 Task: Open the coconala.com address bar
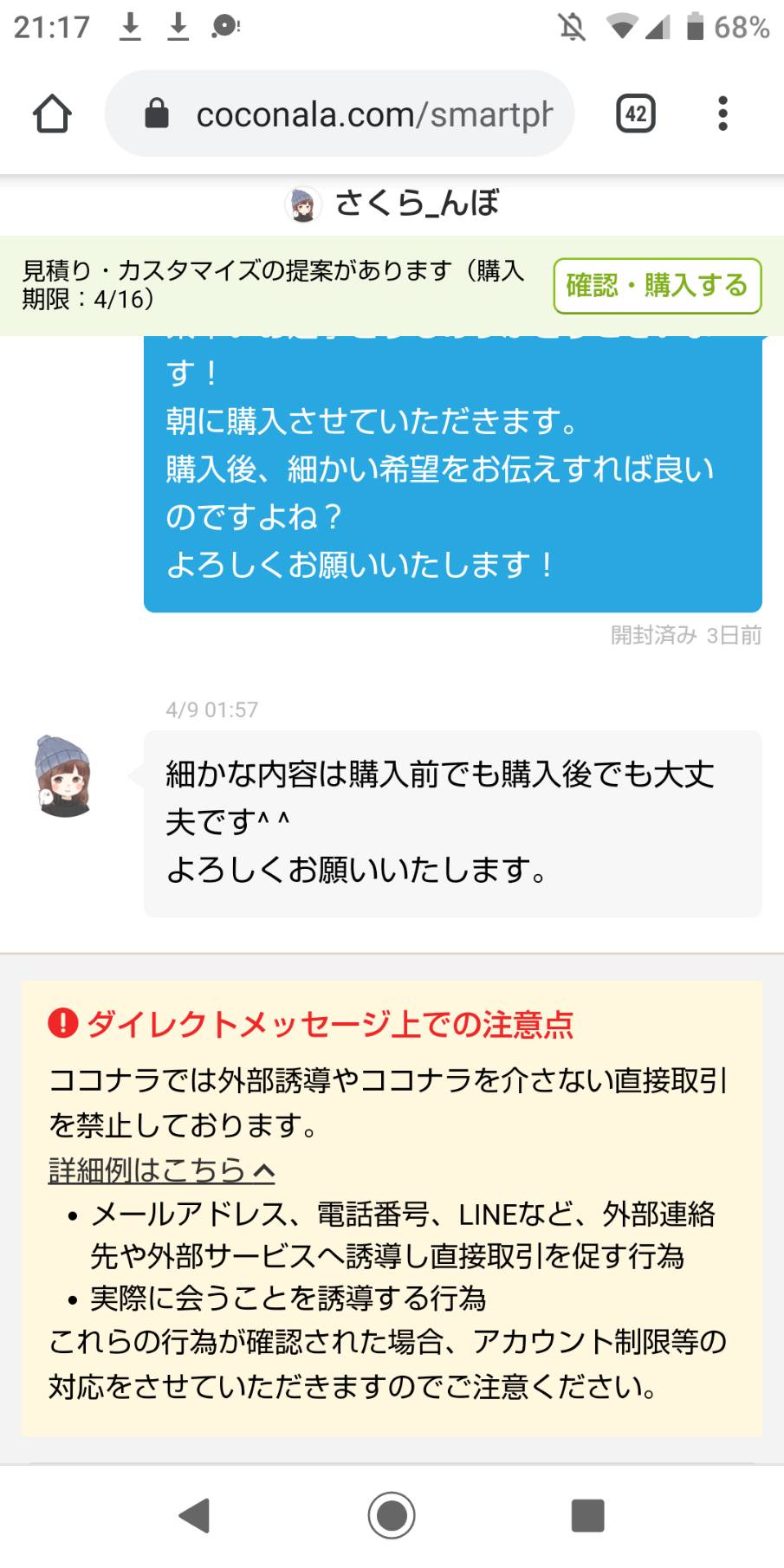point(340,113)
